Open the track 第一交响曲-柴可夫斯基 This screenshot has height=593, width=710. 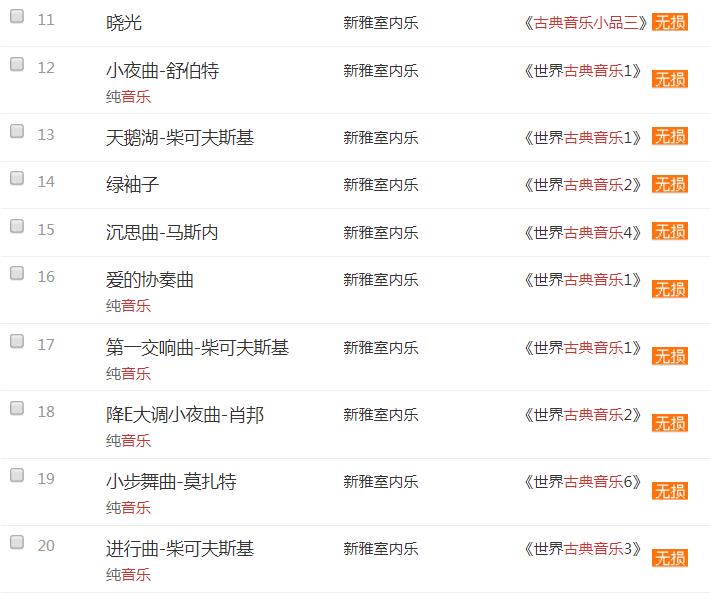pos(197,347)
